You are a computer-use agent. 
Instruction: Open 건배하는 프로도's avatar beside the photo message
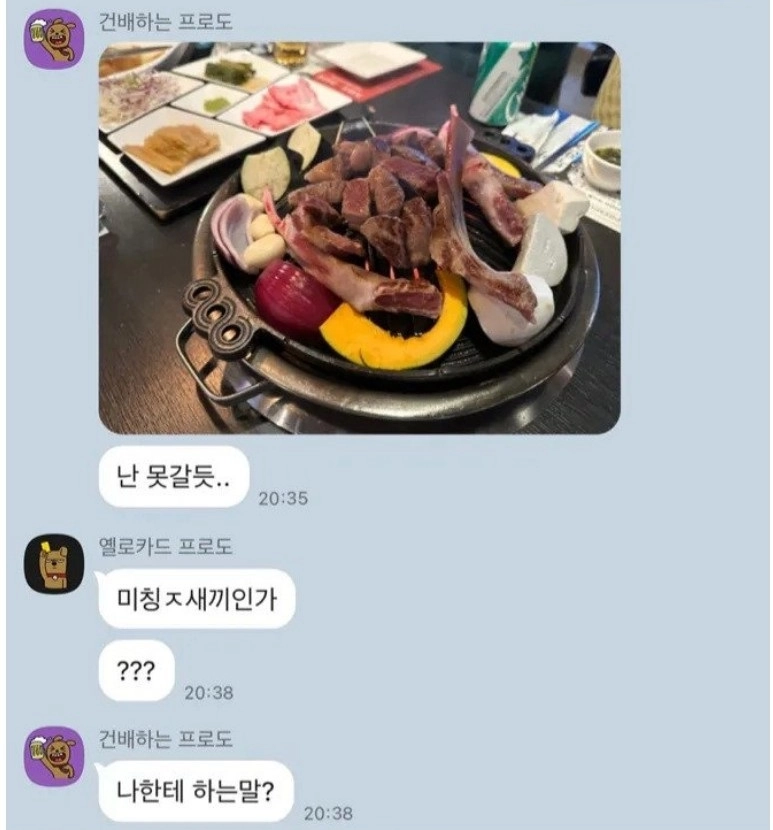pos(53,39)
